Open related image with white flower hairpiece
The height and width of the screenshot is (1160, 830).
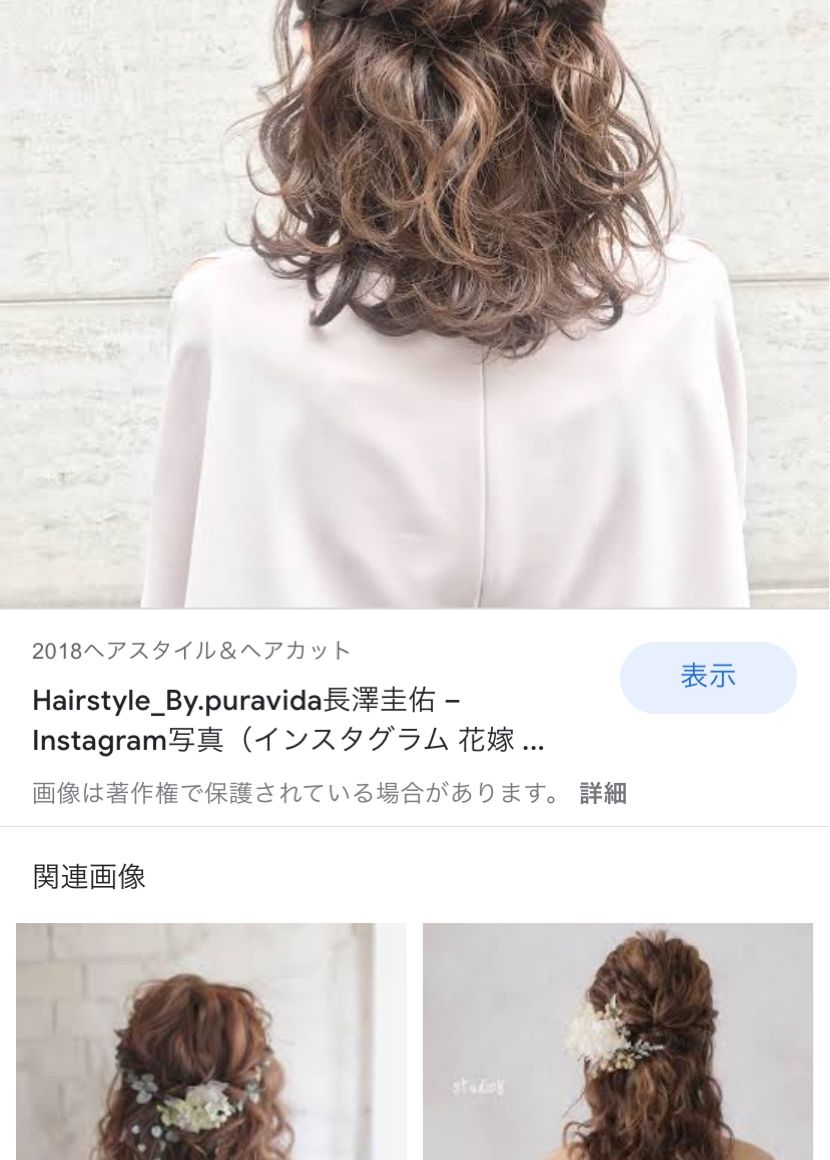pyautogui.click(x=618, y=1041)
